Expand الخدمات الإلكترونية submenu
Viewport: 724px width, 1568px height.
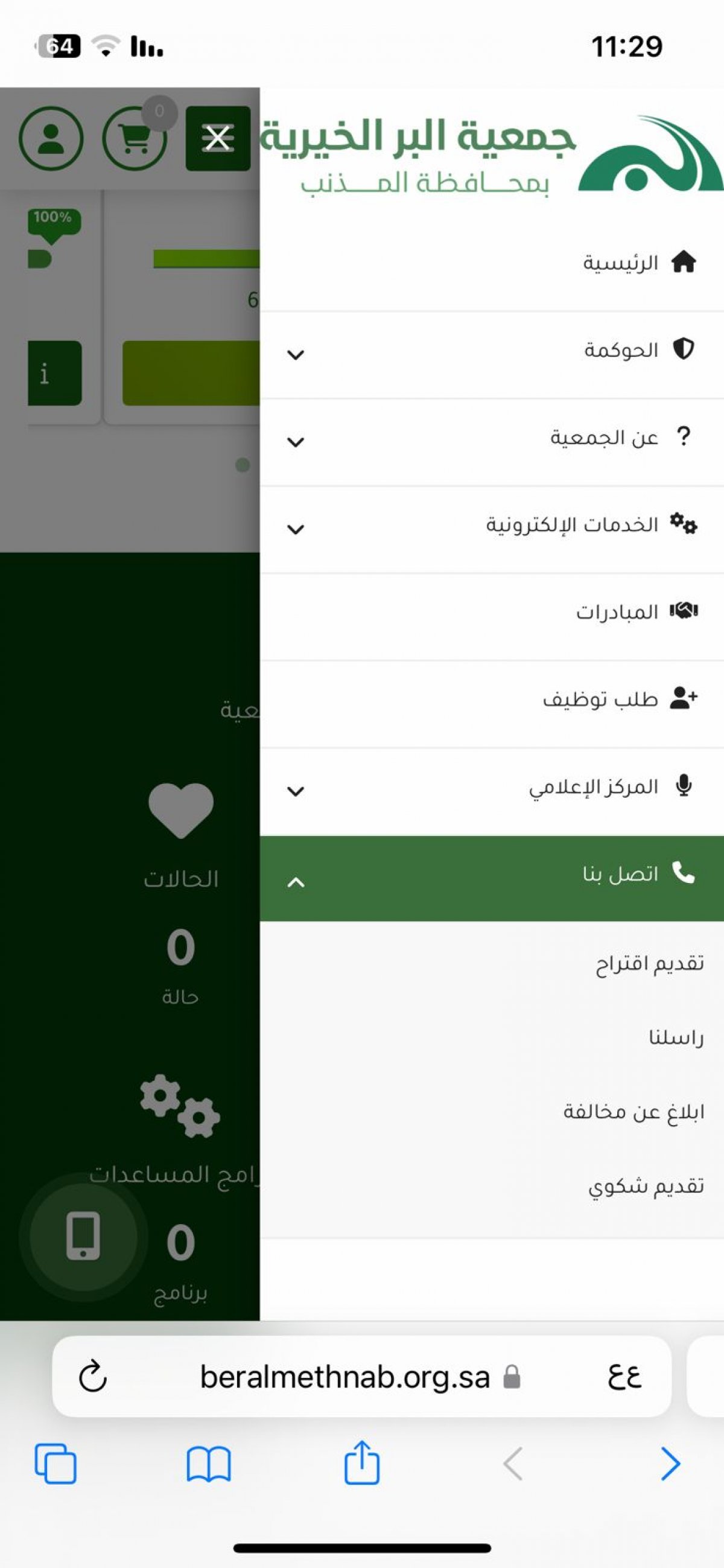click(x=492, y=528)
